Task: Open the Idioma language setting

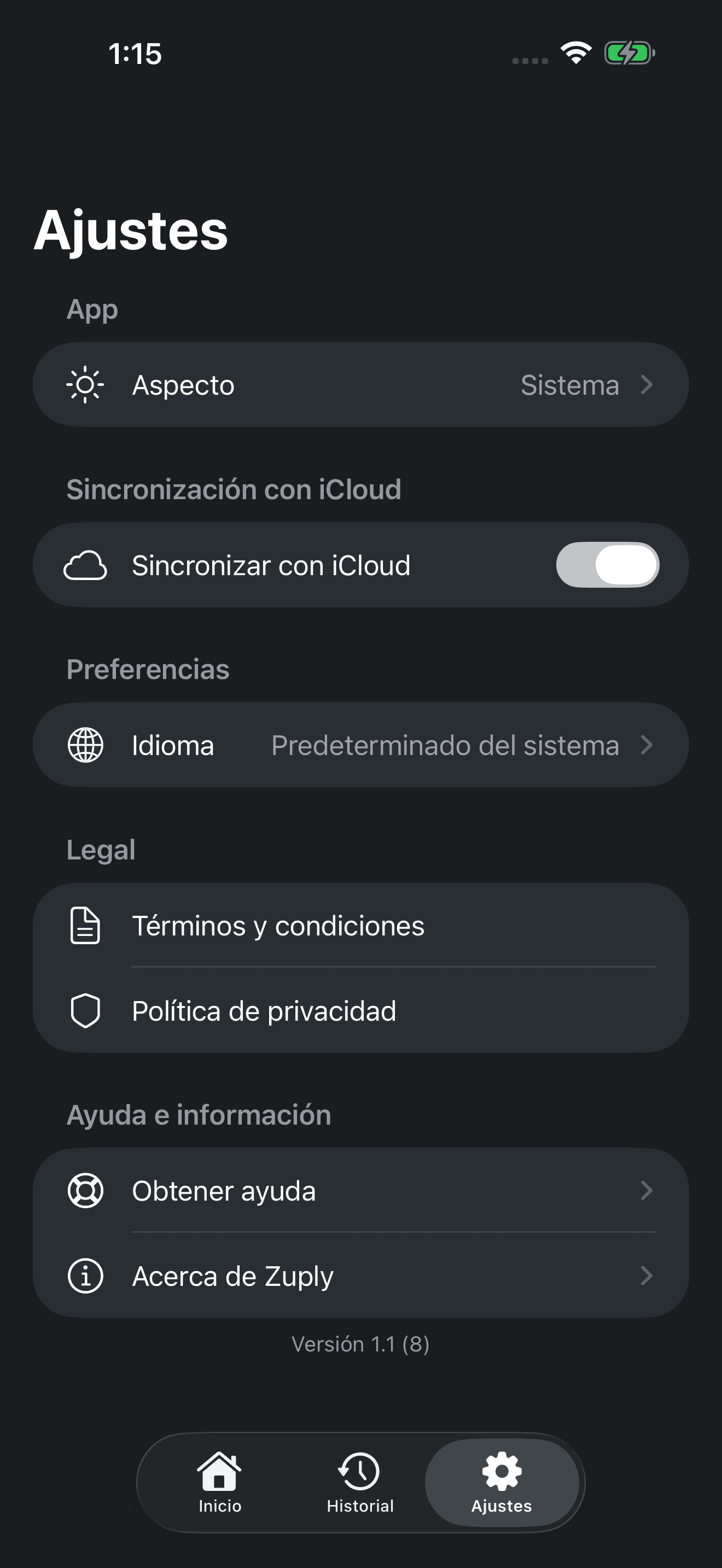Action: tap(361, 745)
